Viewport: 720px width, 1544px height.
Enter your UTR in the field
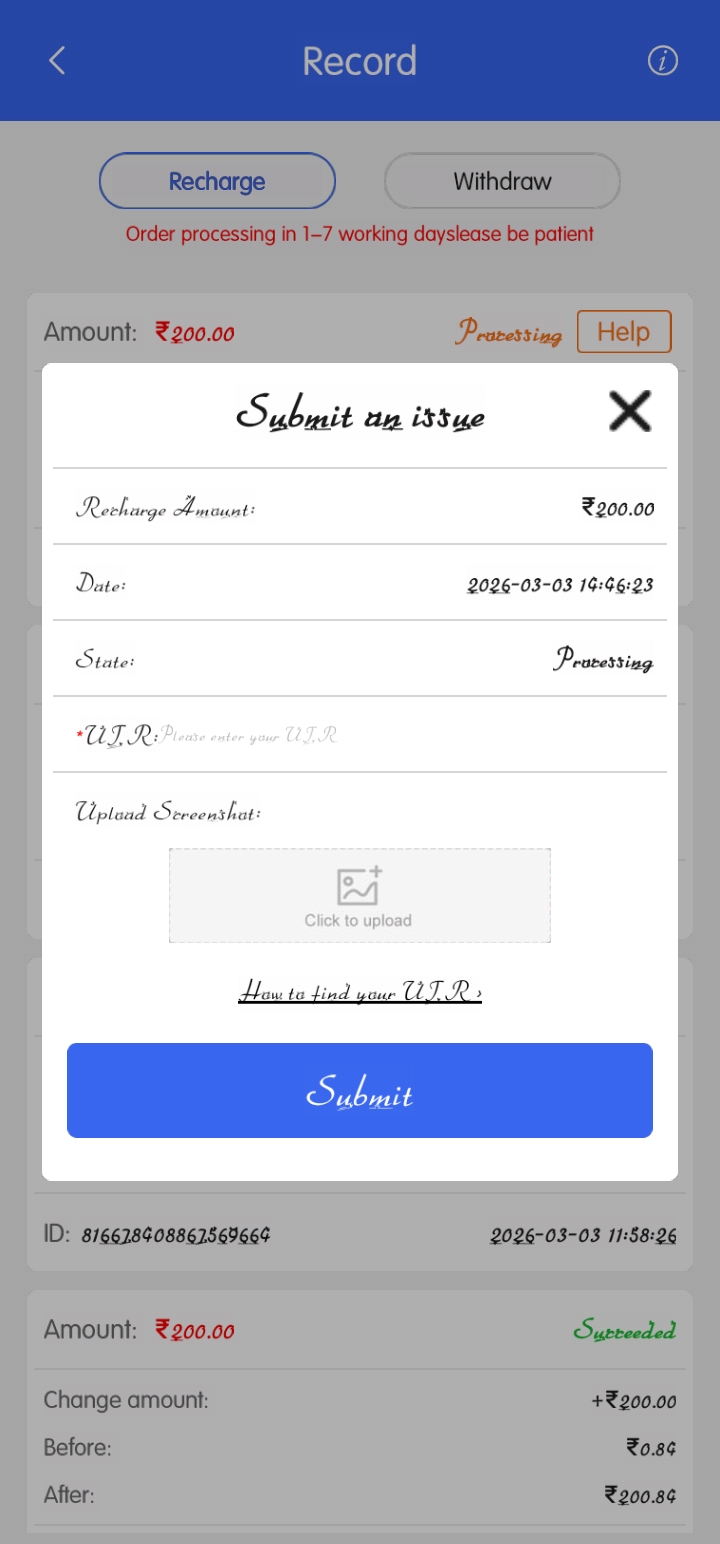tap(400, 736)
